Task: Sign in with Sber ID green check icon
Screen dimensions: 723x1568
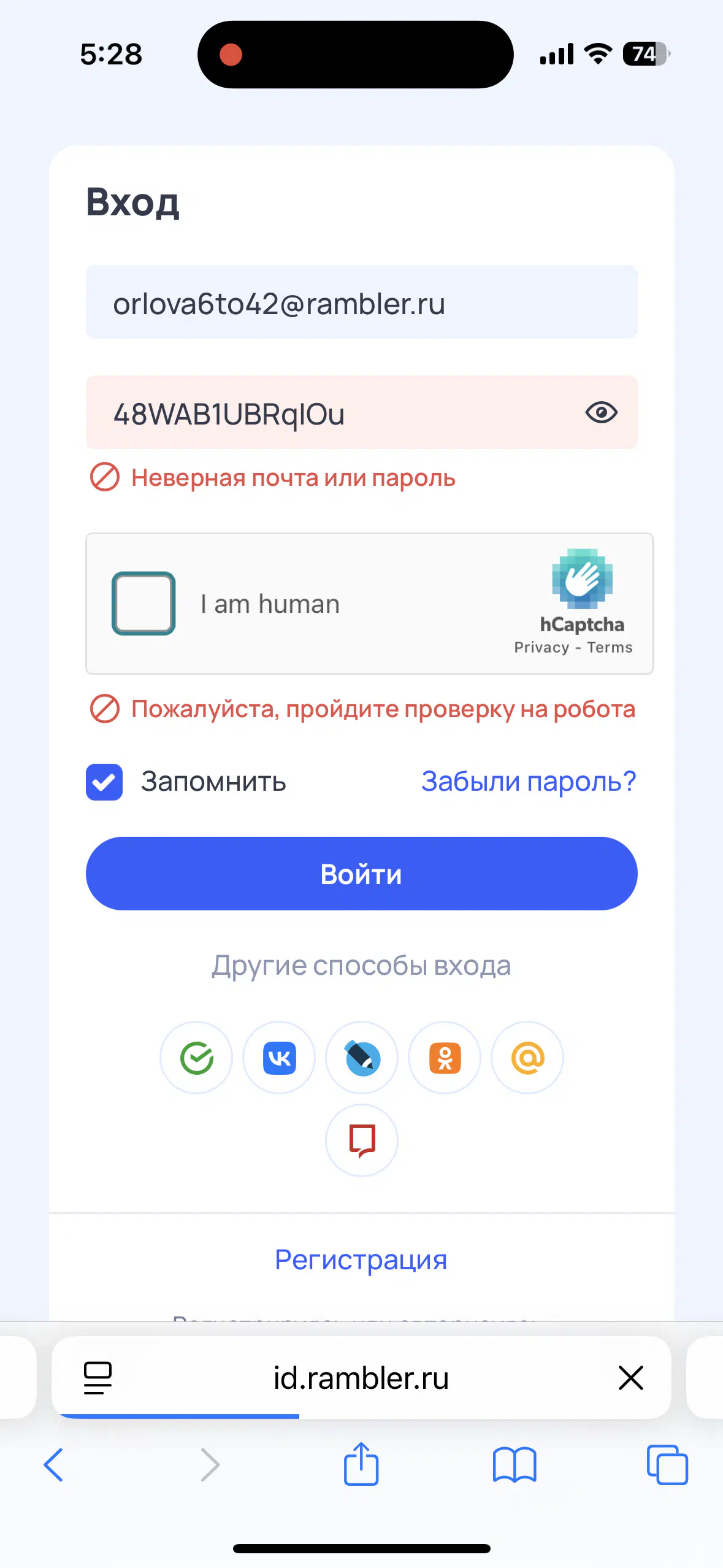Action: tap(196, 1058)
